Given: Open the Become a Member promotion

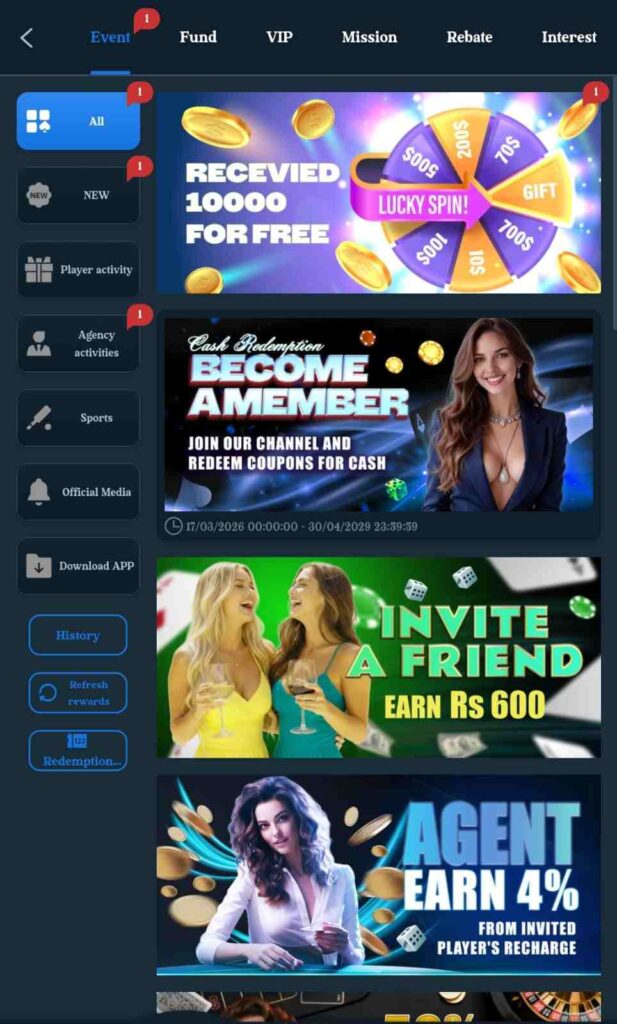Looking at the screenshot, I should click(378, 415).
